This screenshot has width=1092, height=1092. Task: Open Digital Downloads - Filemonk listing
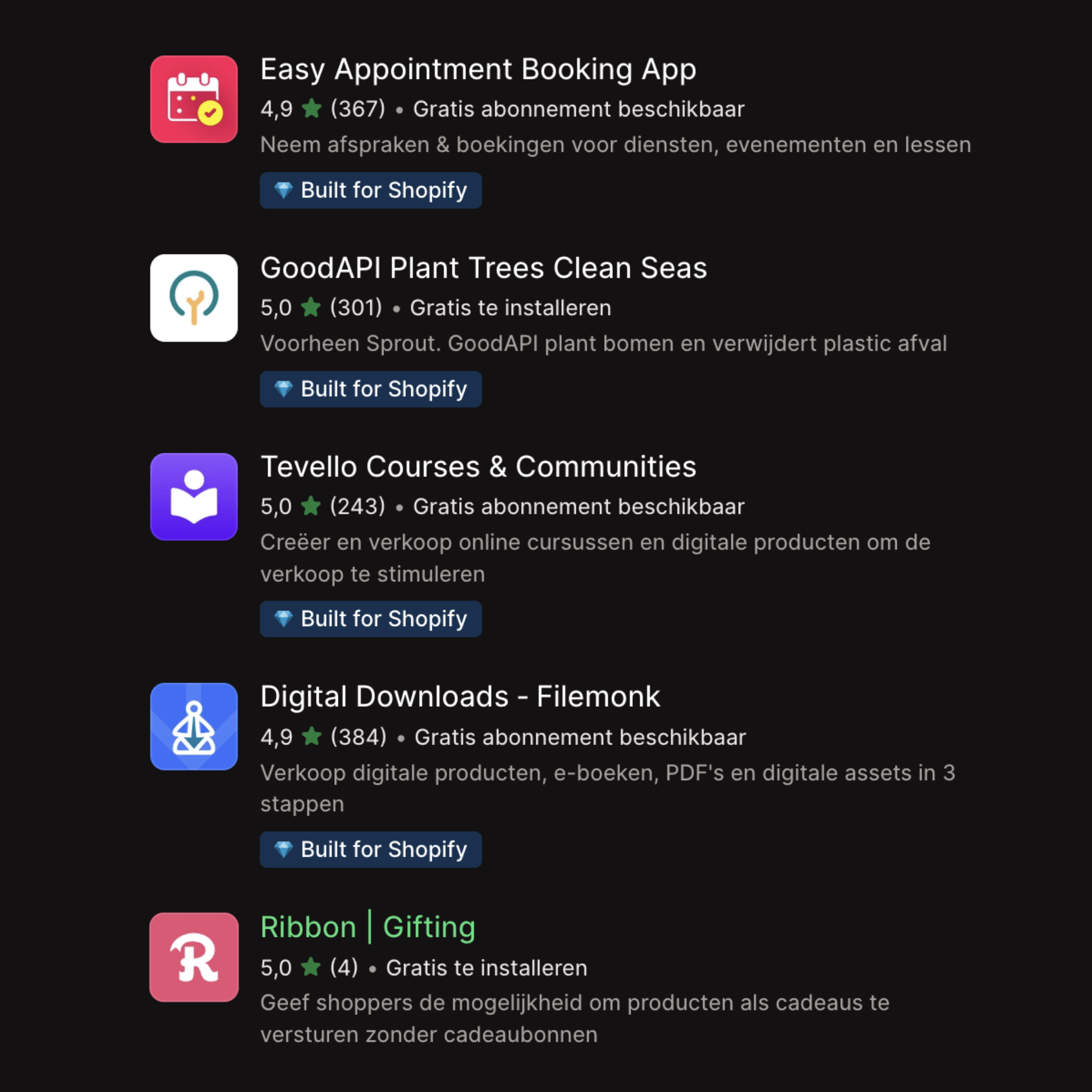point(460,696)
